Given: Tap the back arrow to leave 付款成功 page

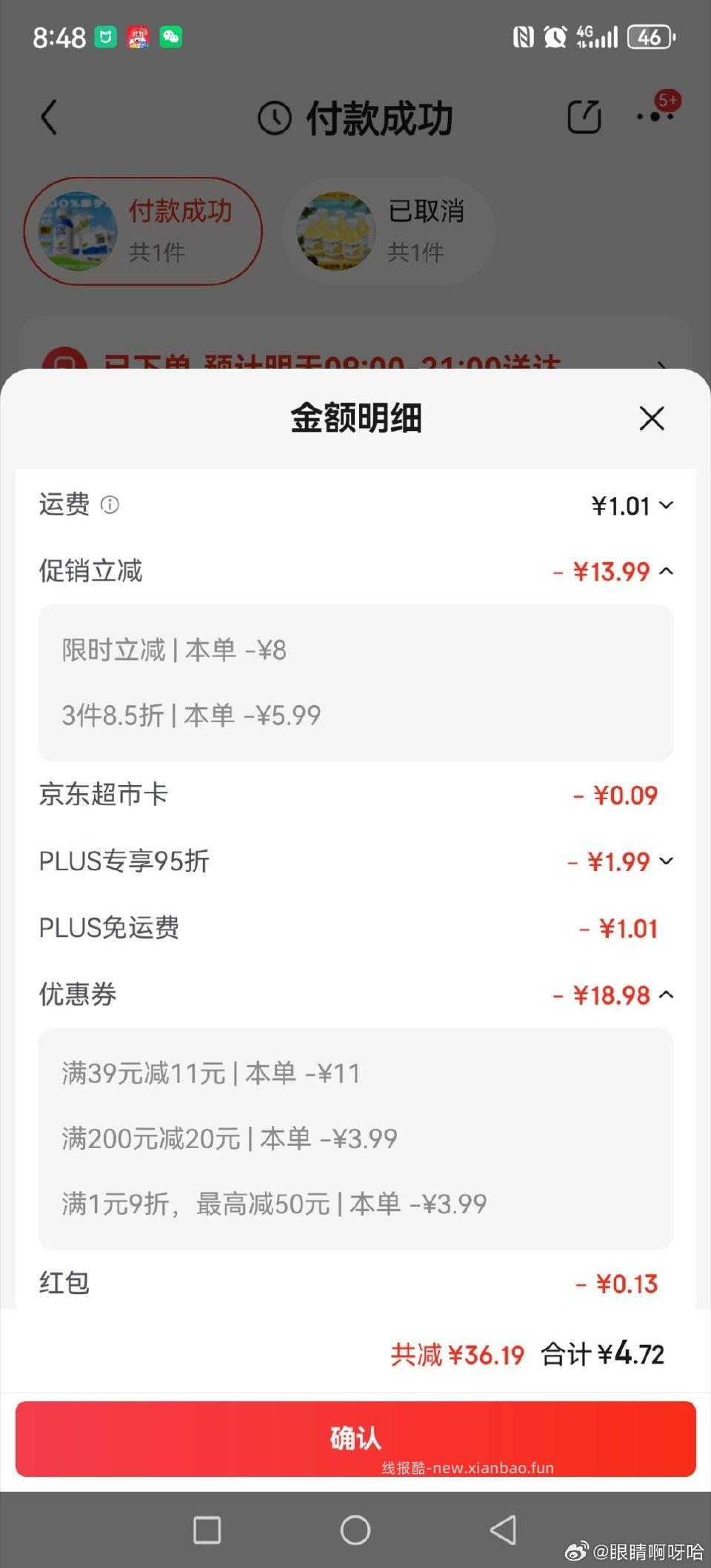Looking at the screenshot, I should click(50, 117).
